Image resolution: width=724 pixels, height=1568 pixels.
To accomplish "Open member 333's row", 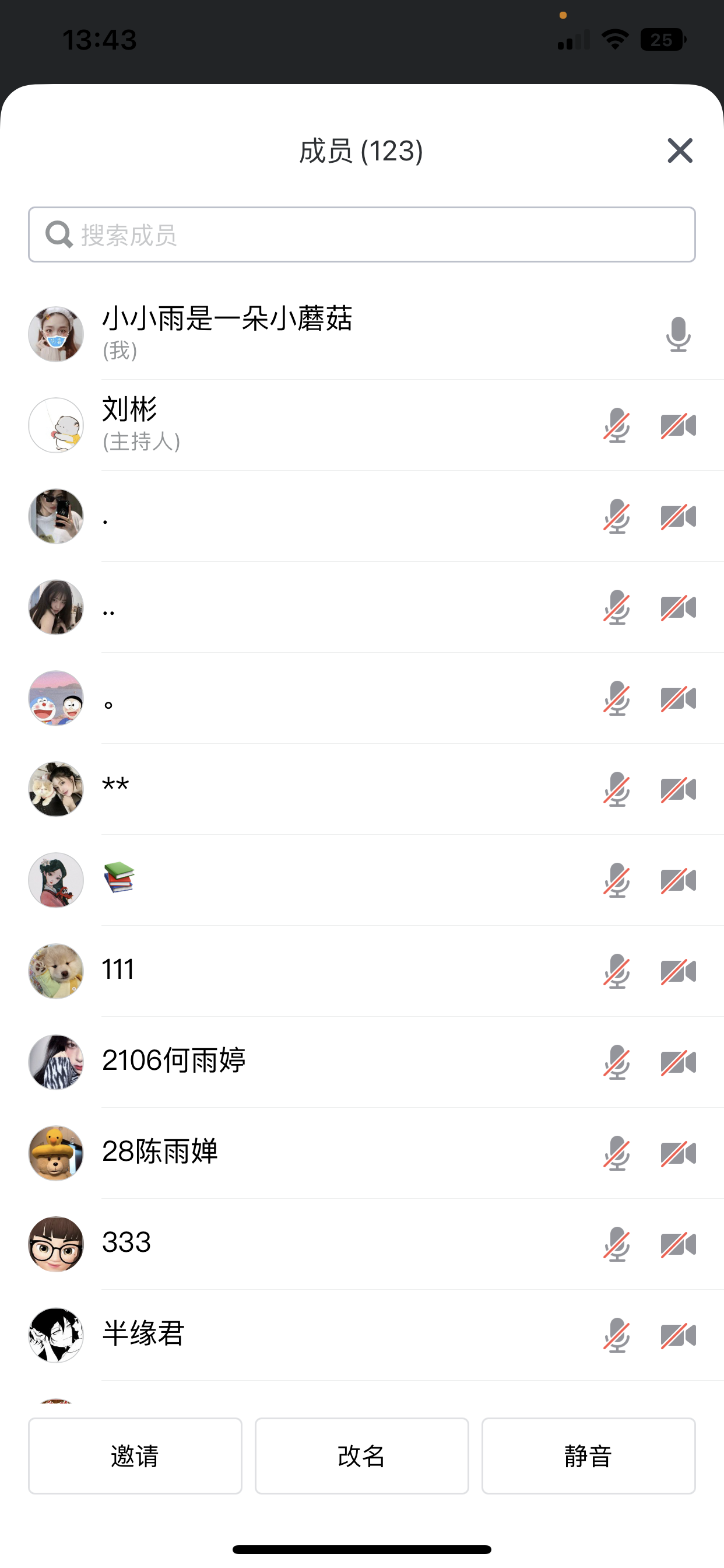I will 304,1244.
